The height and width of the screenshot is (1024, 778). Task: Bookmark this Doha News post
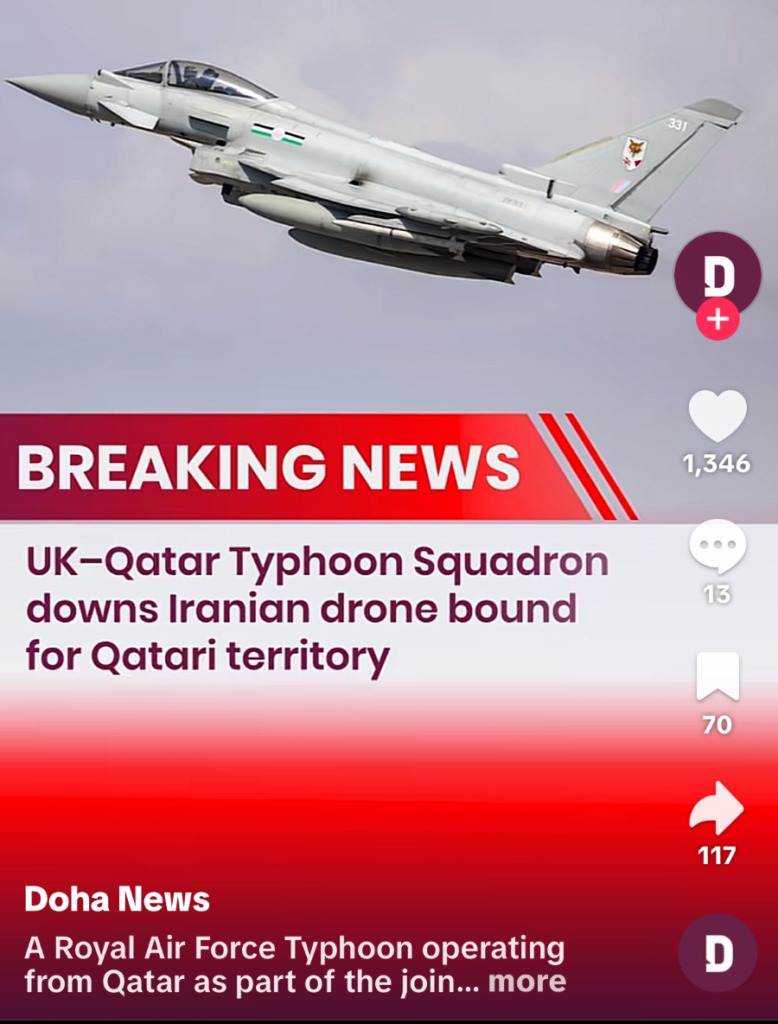coord(717,678)
